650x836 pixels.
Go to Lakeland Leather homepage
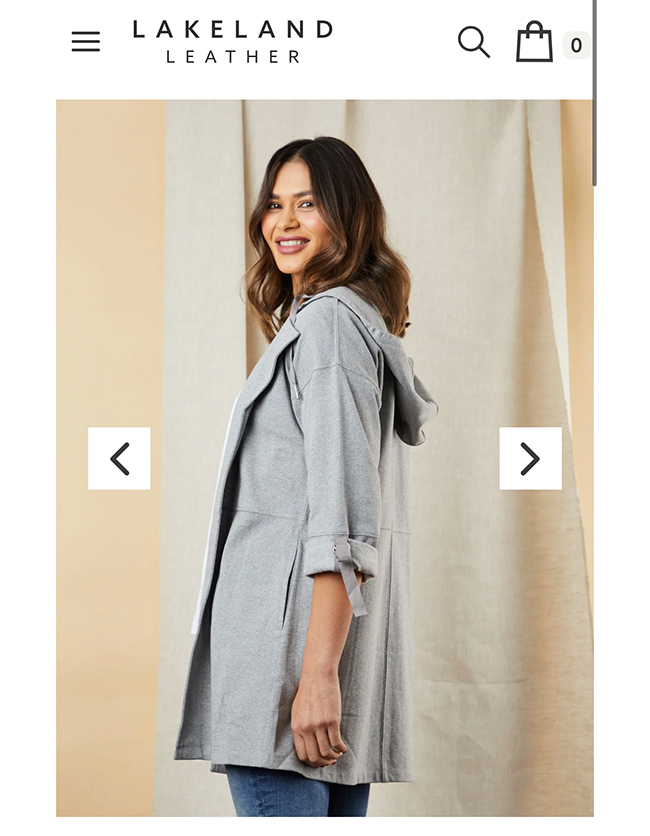[x=232, y=41]
